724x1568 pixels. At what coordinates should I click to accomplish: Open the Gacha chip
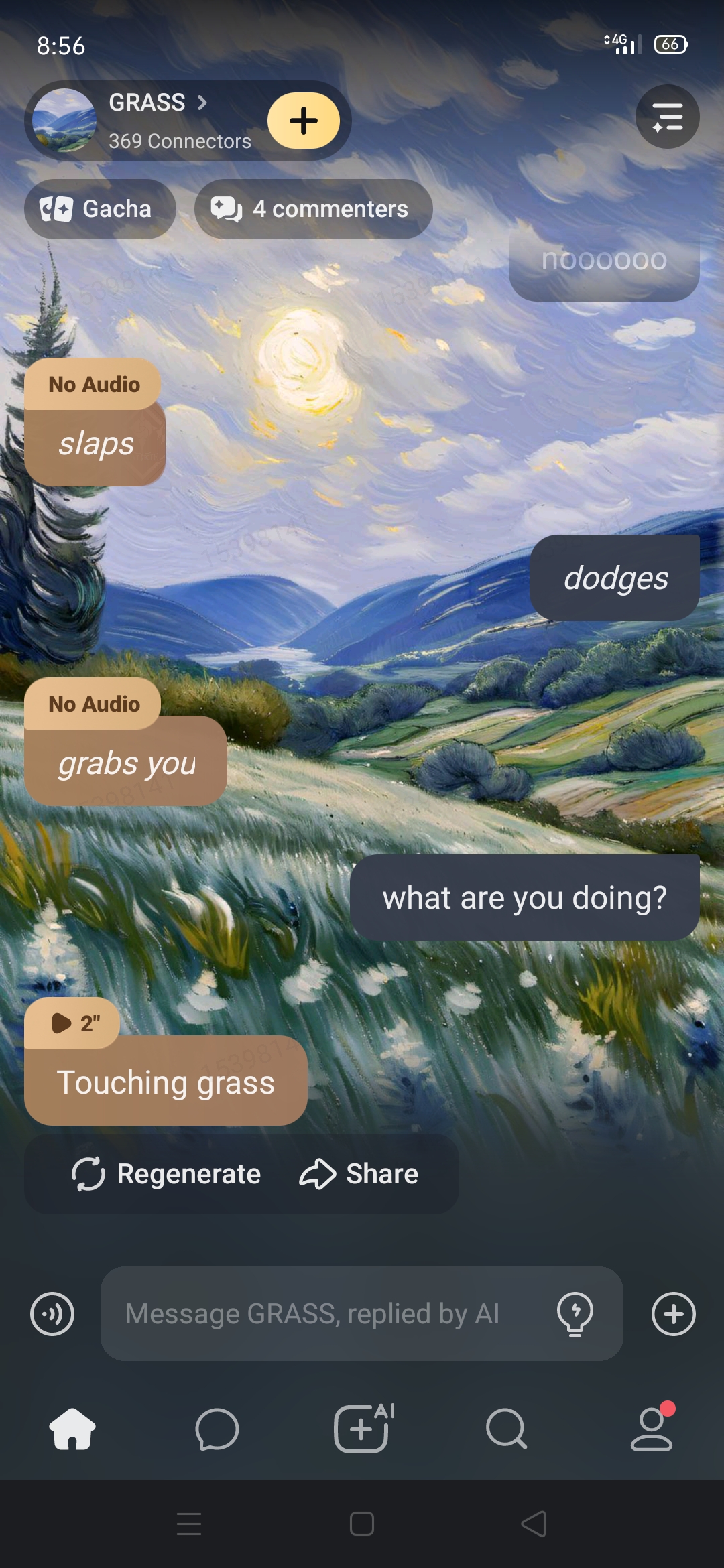pyautogui.click(x=100, y=209)
